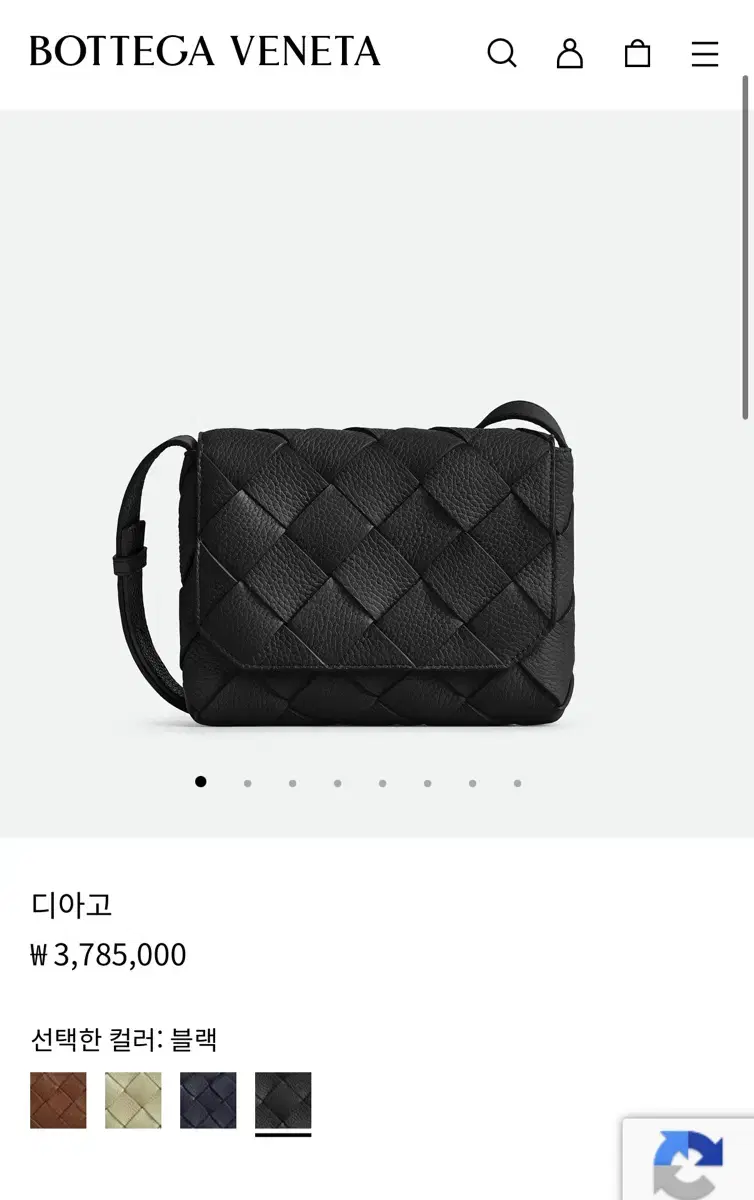Click the 디아고 product name
This screenshot has width=754, height=1200.
(x=72, y=905)
